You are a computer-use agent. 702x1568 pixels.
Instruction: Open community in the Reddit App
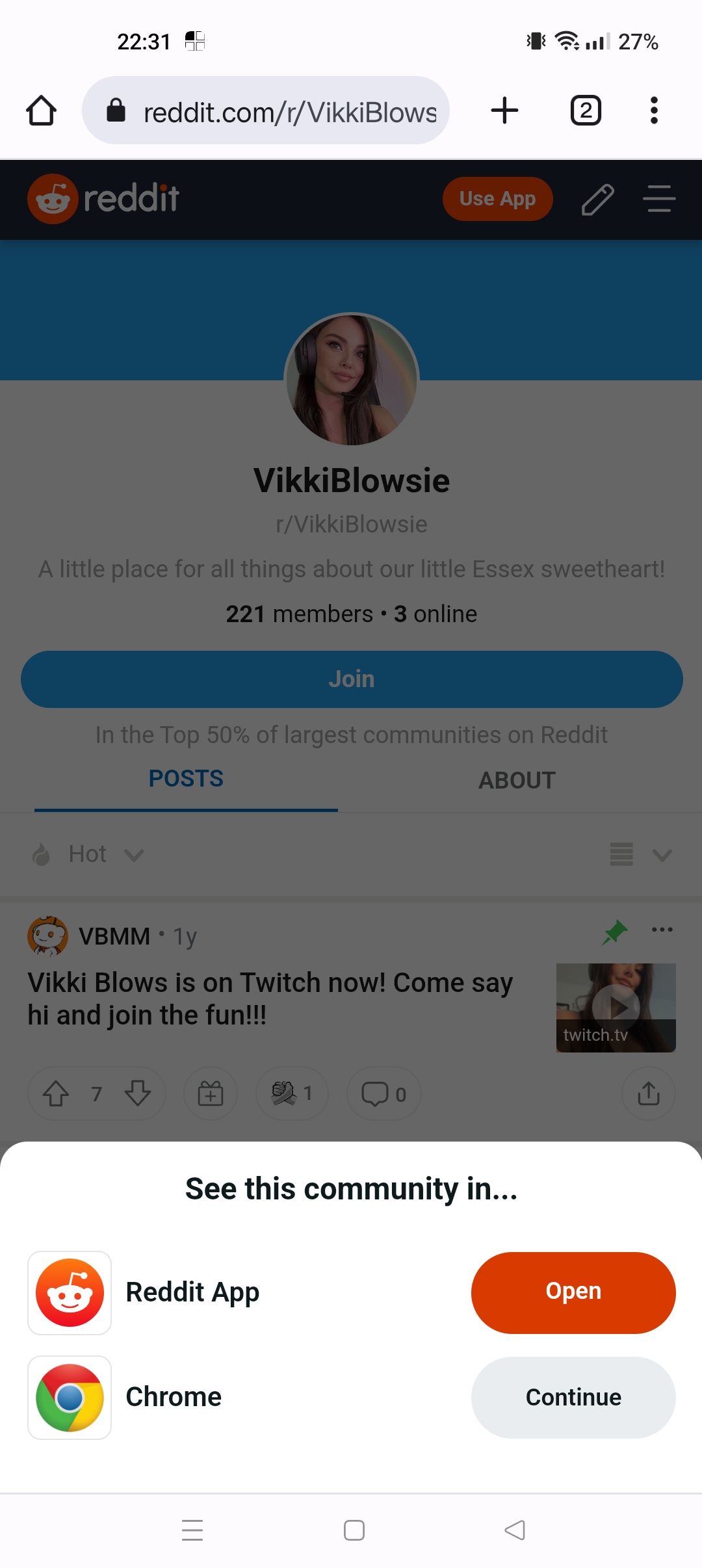(x=573, y=1292)
